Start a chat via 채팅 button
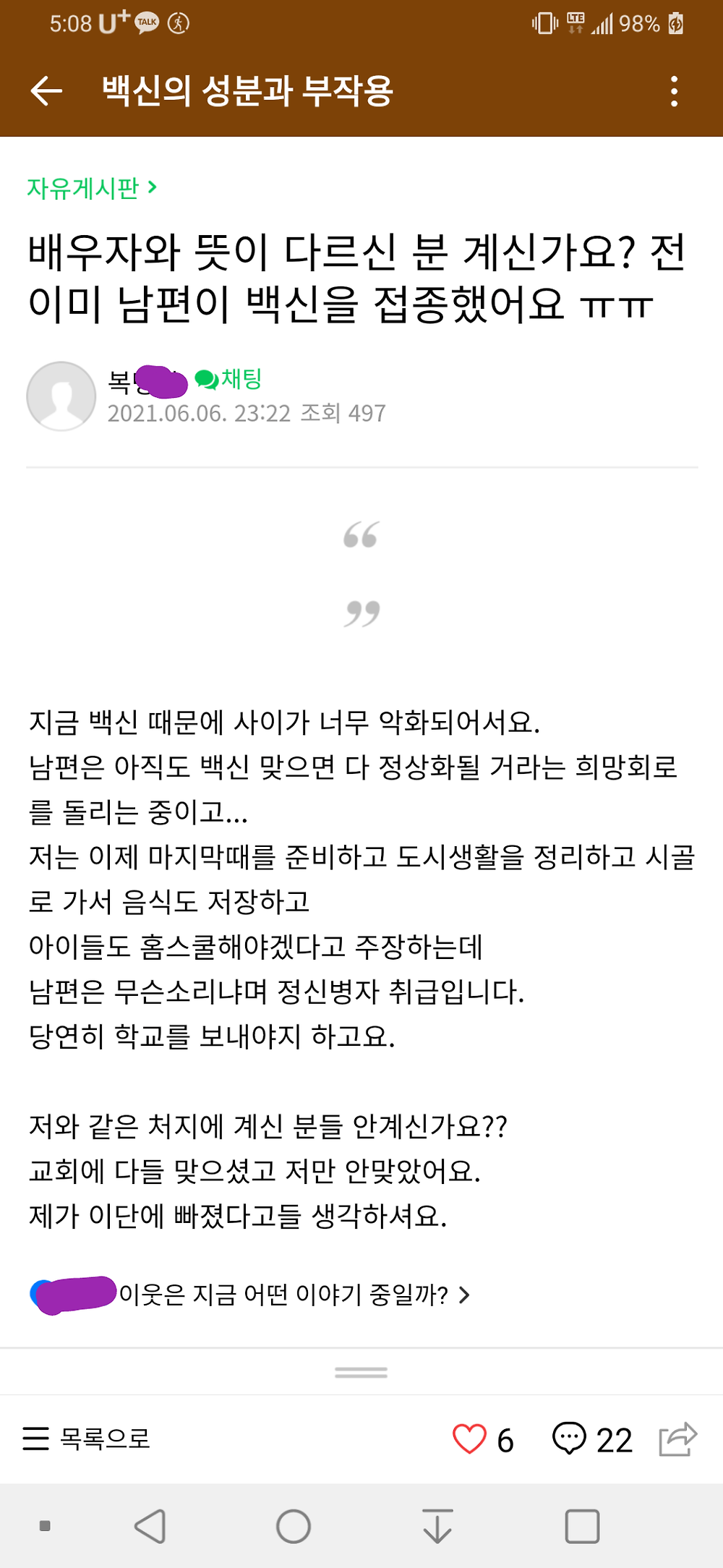 (x=228, y=378)
